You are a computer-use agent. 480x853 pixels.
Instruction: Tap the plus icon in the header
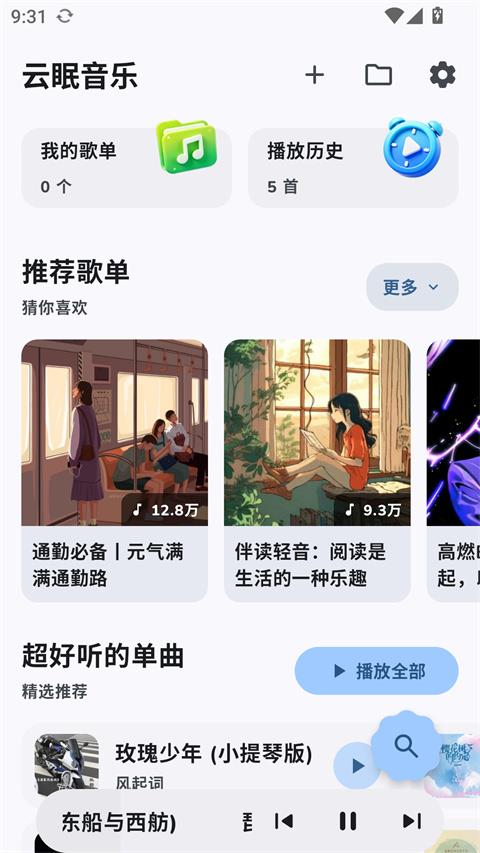(315, 75)
